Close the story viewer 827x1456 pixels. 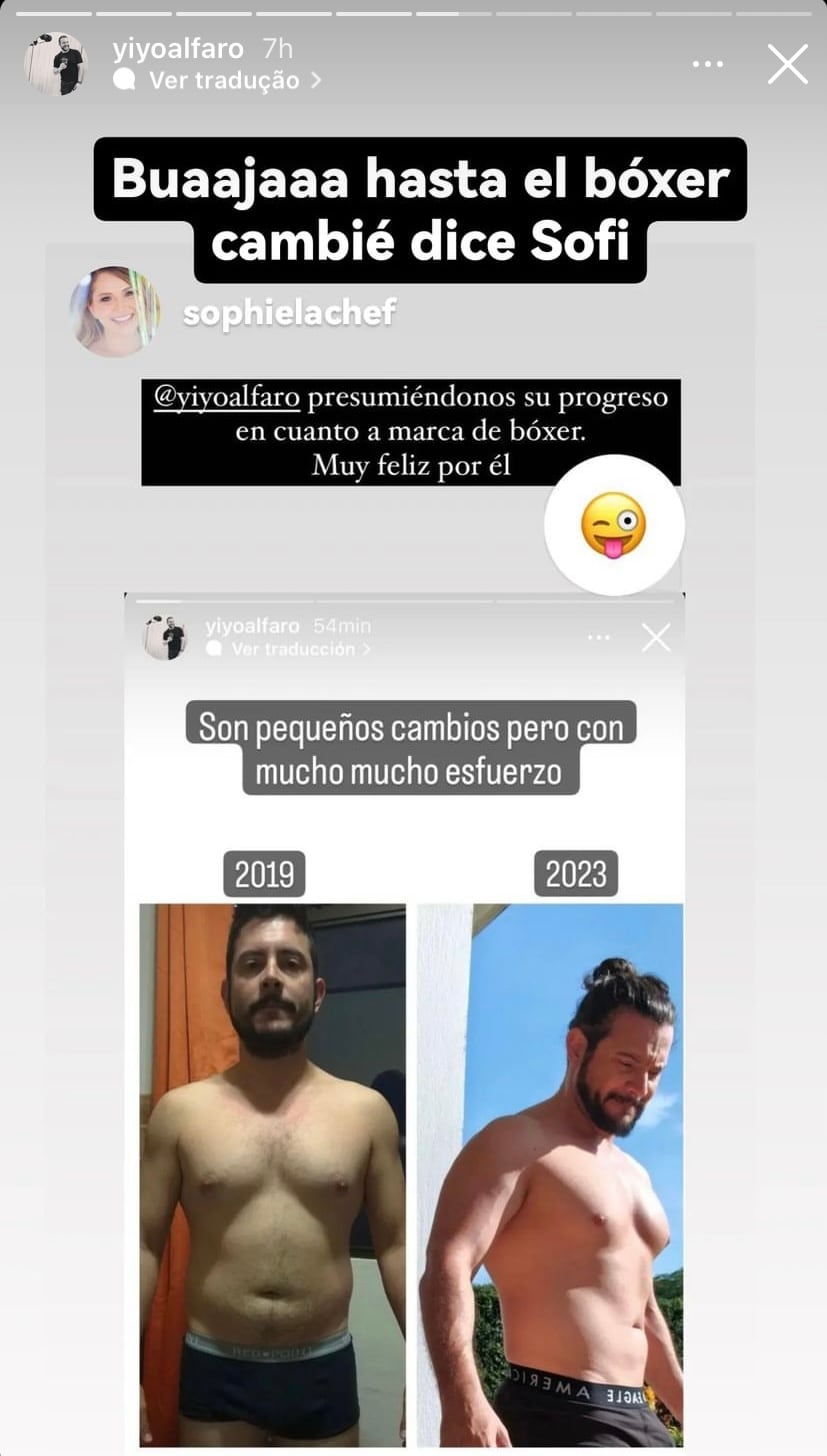click(x=787, y=64)
